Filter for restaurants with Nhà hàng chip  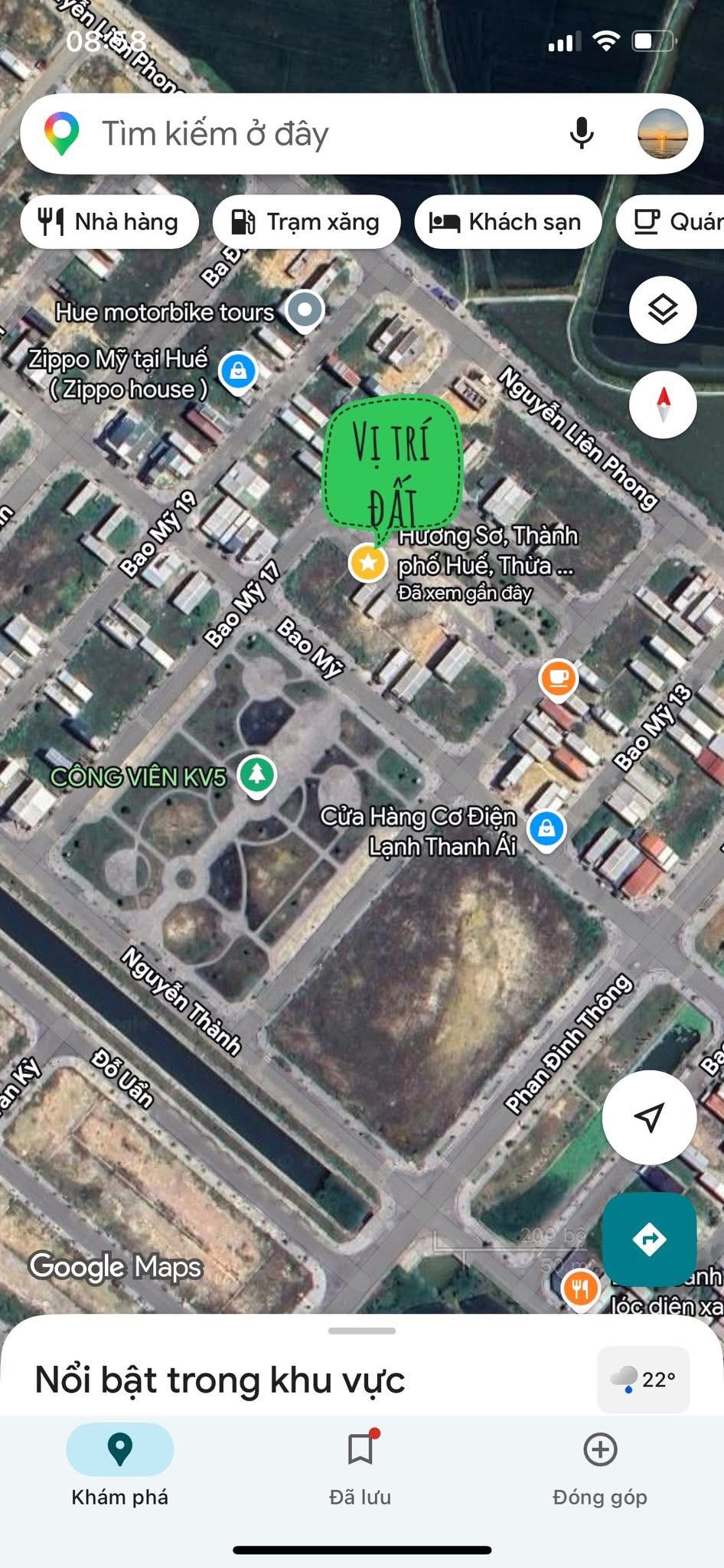[x=110, y=221]
